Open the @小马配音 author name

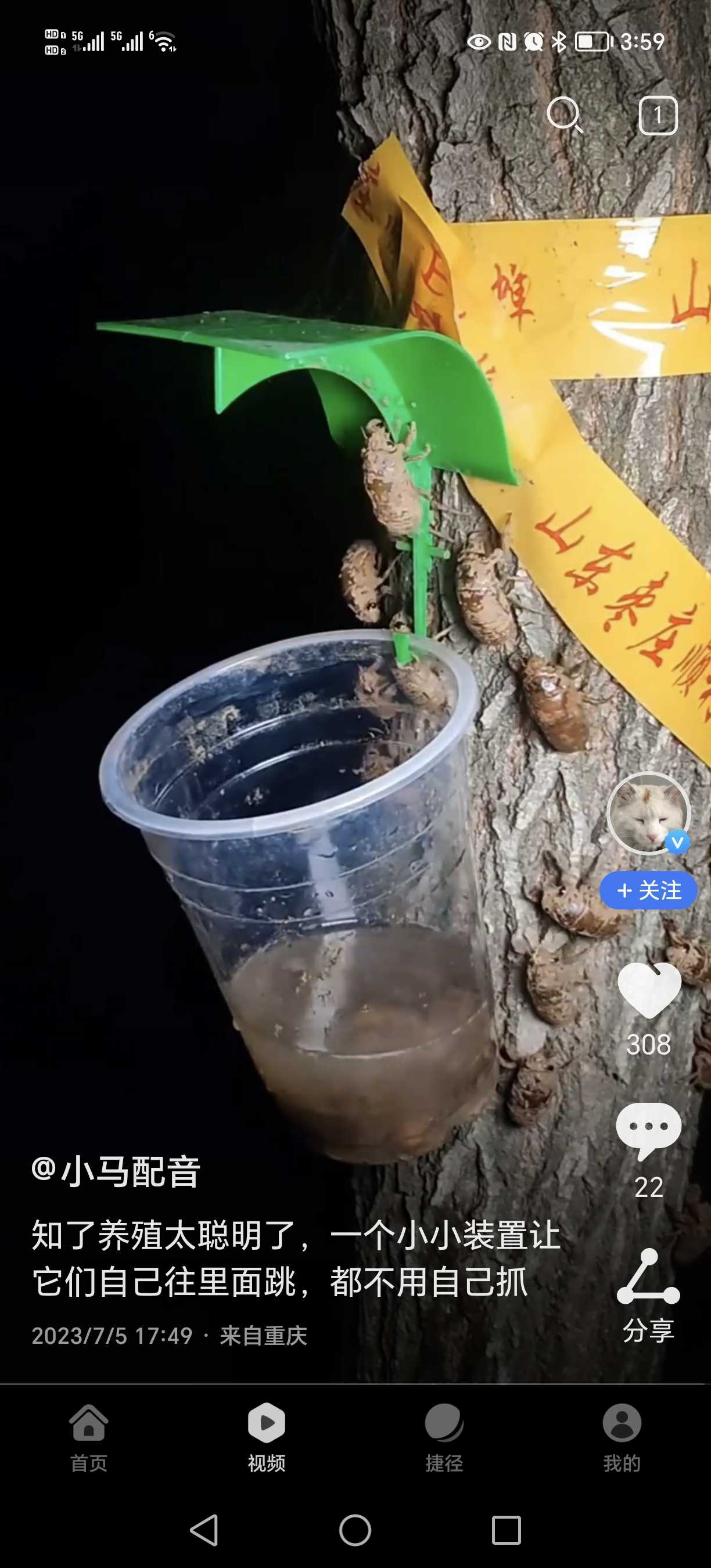click(x=116, y=1171)
